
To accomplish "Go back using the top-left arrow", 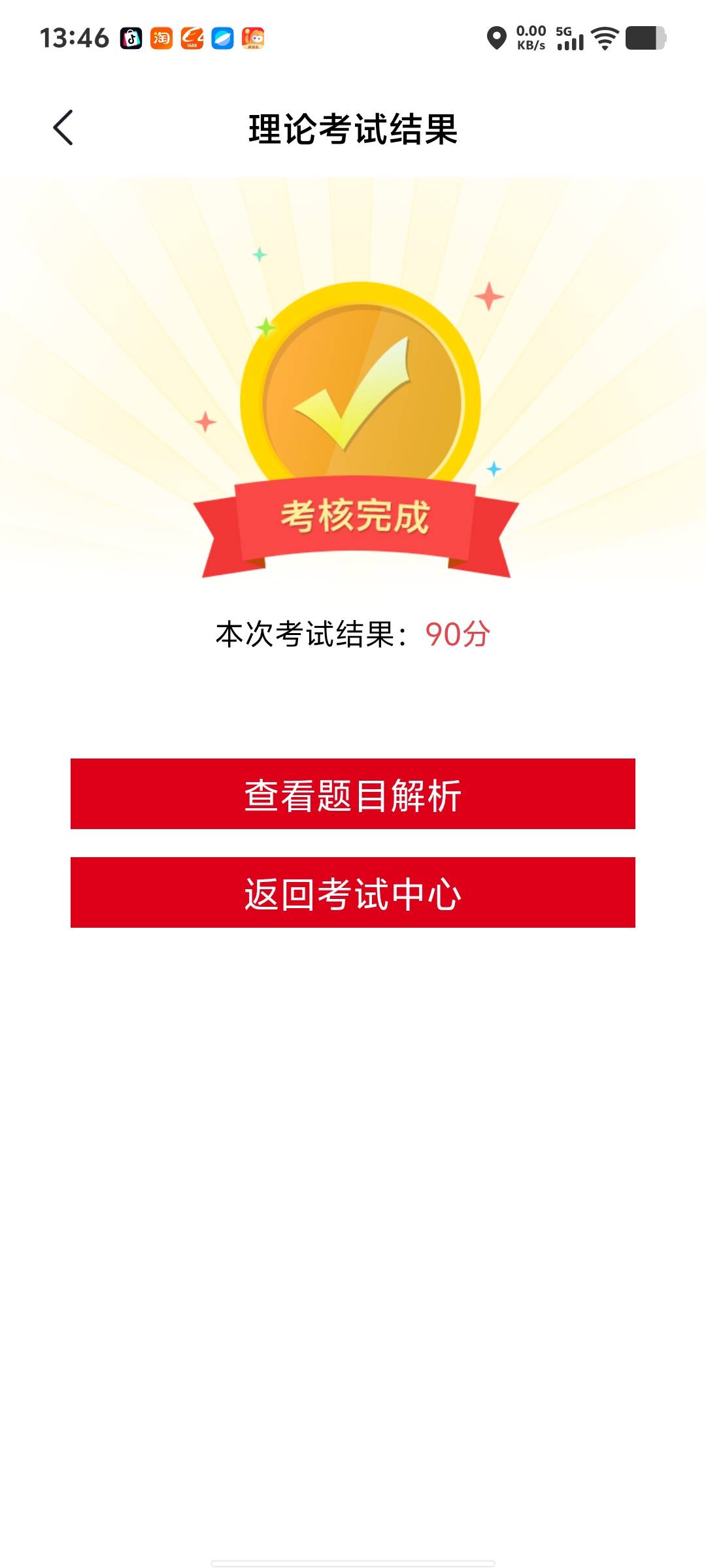I will click(63, 127).
